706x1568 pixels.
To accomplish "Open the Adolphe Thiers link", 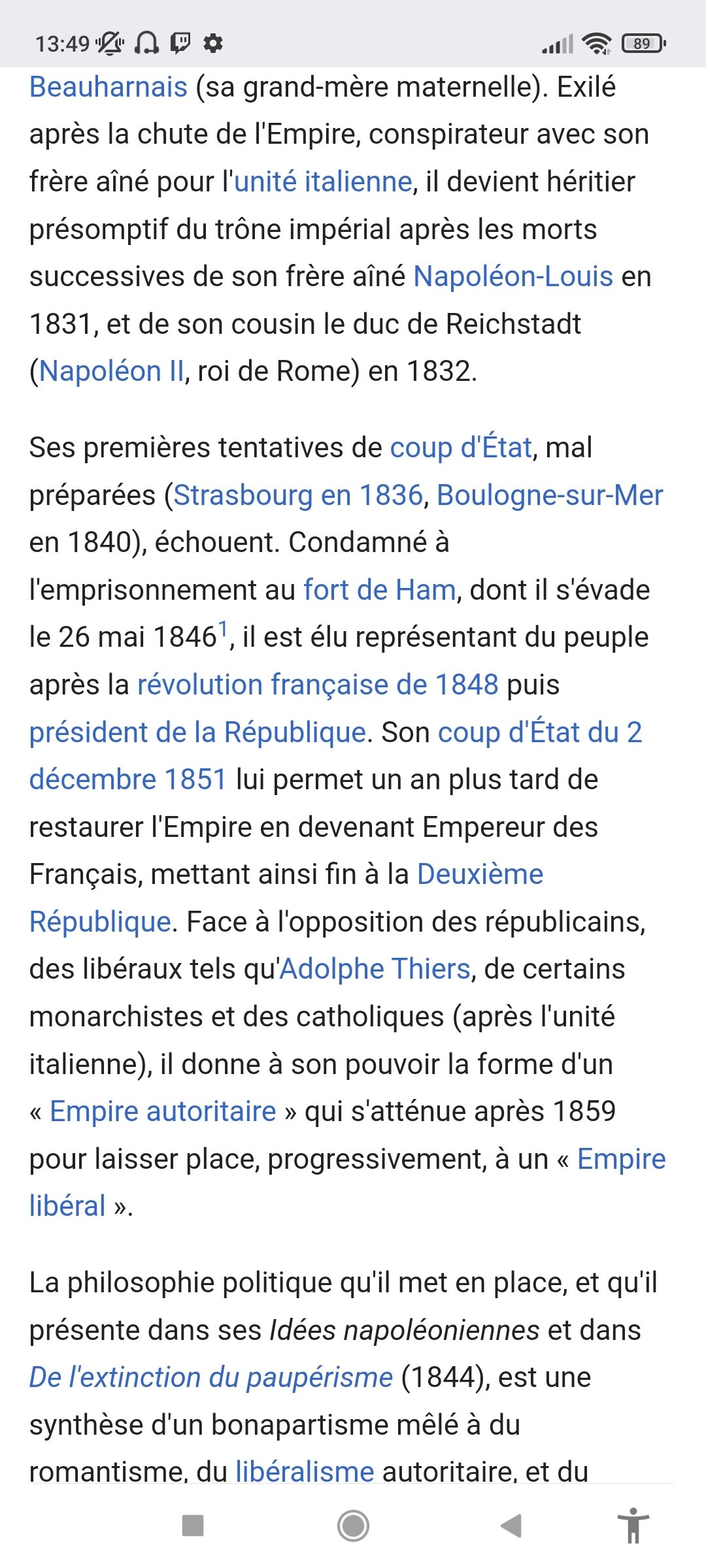I will click(x=375, y=969).
